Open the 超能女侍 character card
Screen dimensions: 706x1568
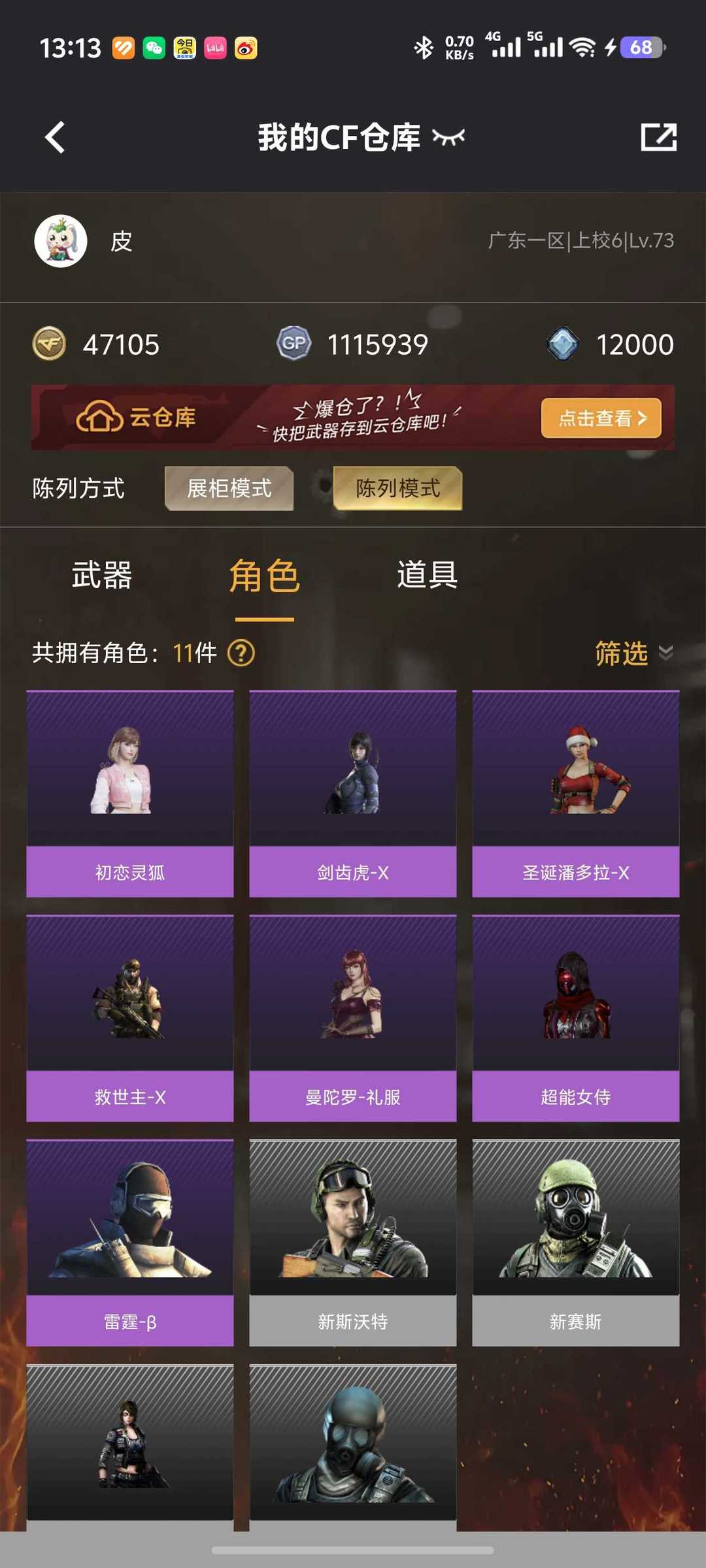point(576,1018)
